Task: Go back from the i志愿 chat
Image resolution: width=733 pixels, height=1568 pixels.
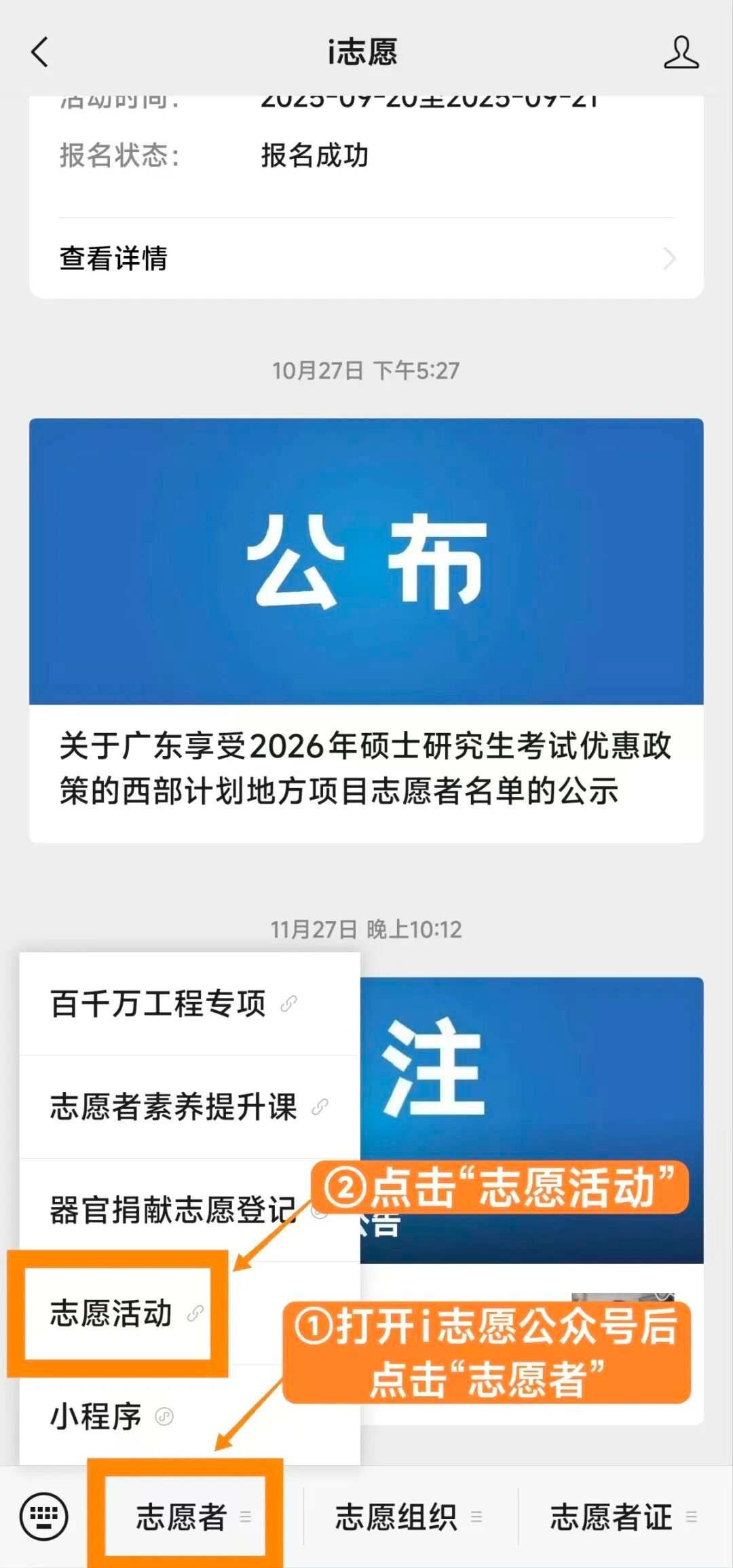Action: click(x=41, y=52)
